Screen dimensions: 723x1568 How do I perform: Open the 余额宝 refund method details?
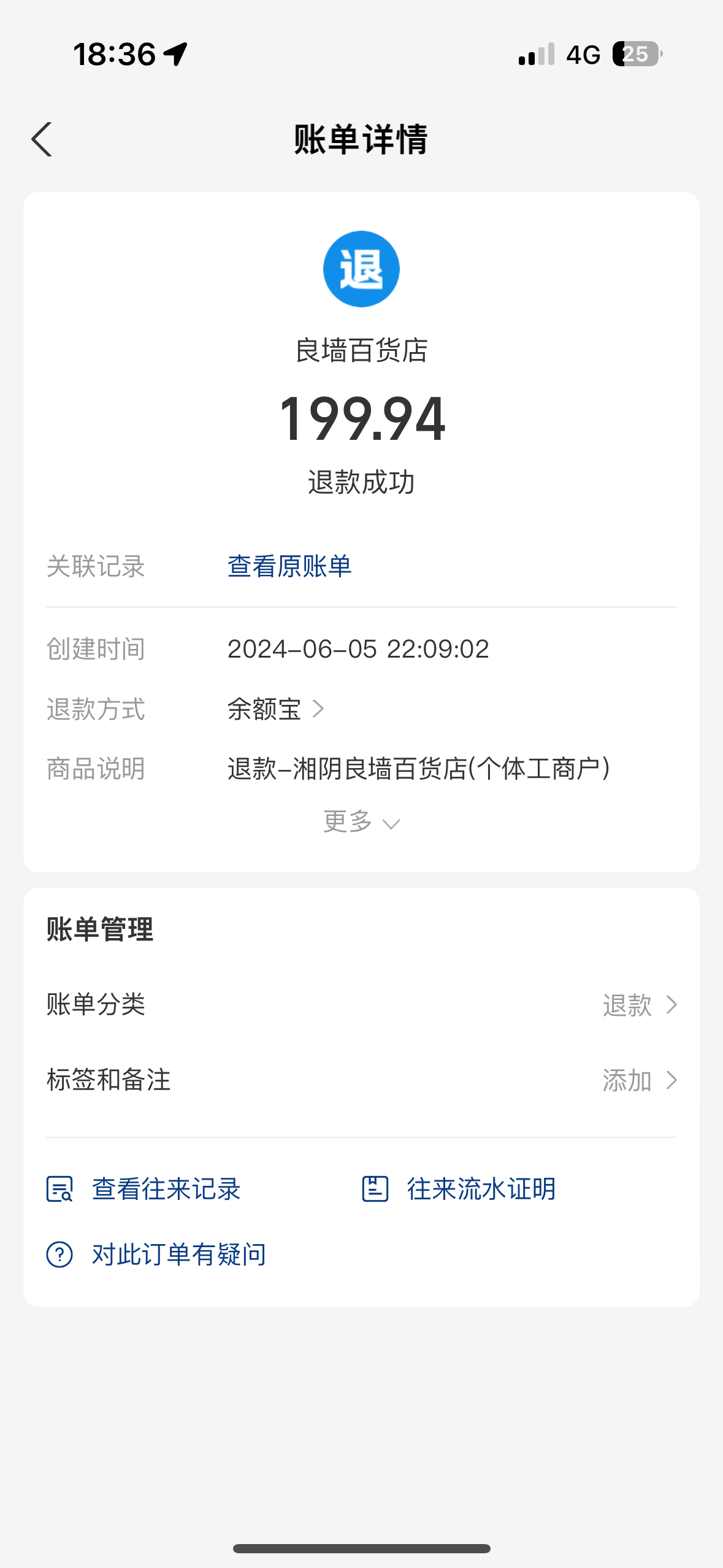275,709
